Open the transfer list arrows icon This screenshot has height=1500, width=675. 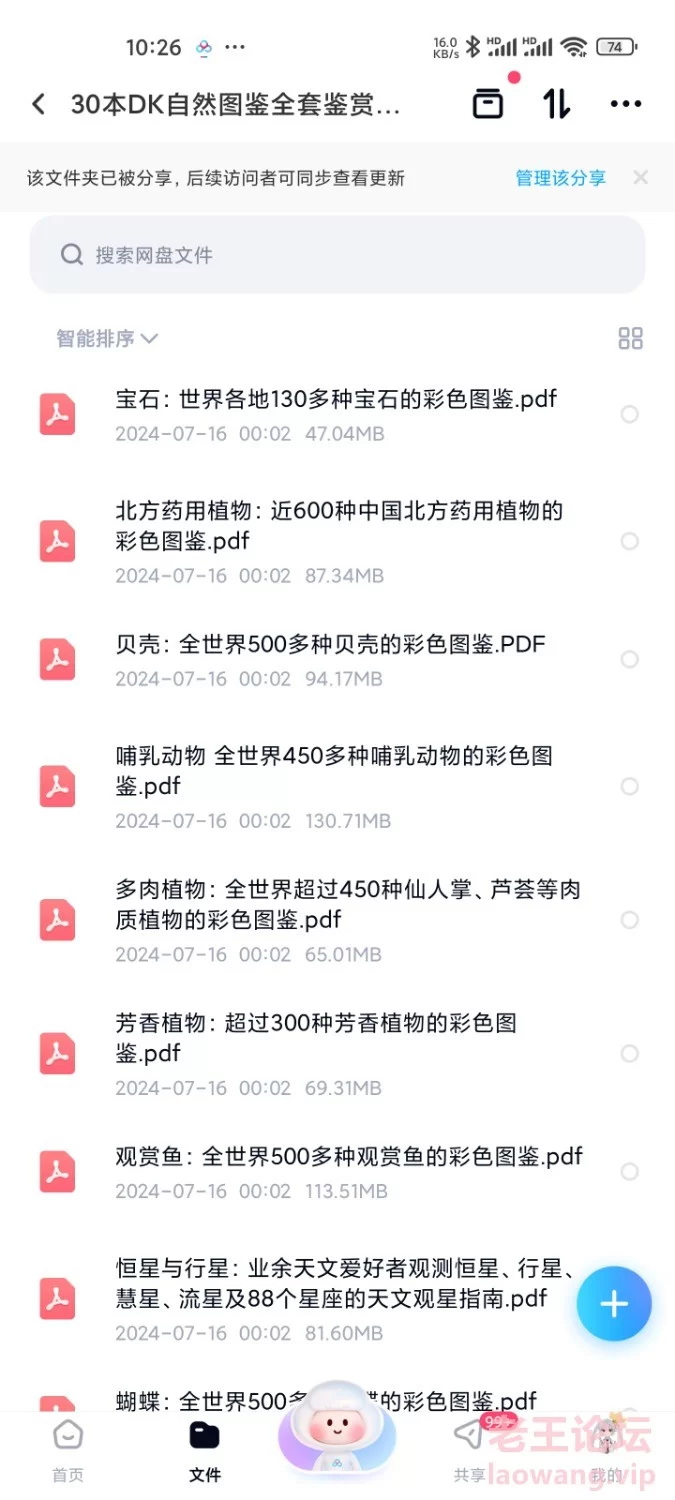point(556,104)
